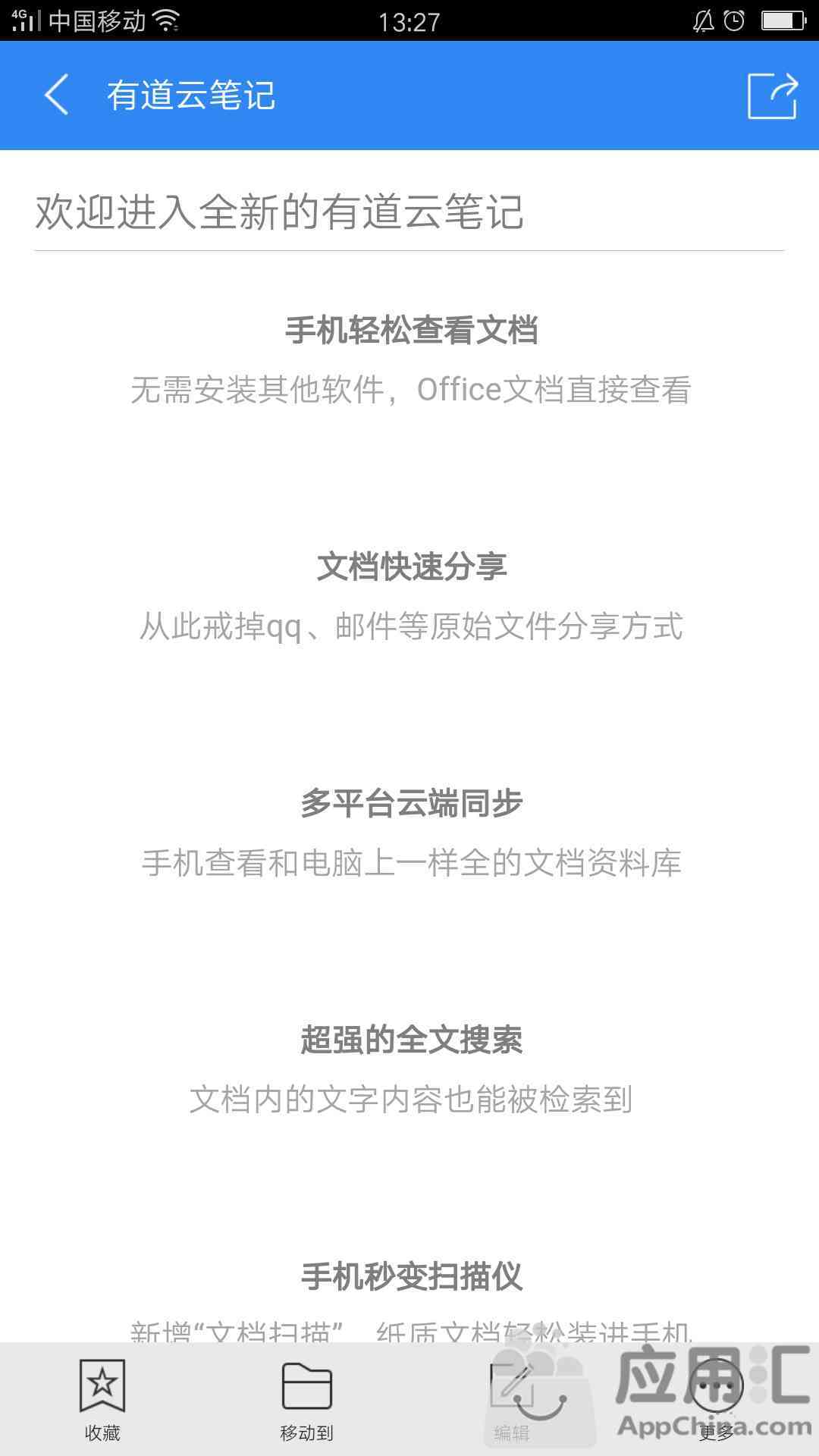This screenshot has width=819, height=1456.
Task: Open the More (更多) options
Action: tap(717, 1399)
